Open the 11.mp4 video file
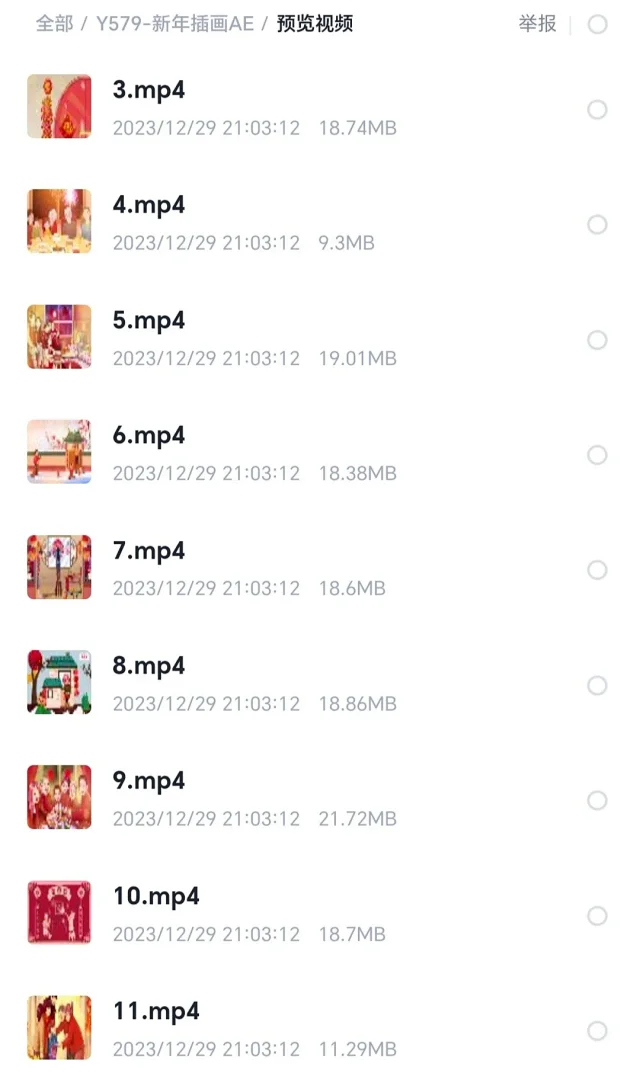Viewport: 640px width, 1089px height. pyautogui.click(x=156, y=1011)
